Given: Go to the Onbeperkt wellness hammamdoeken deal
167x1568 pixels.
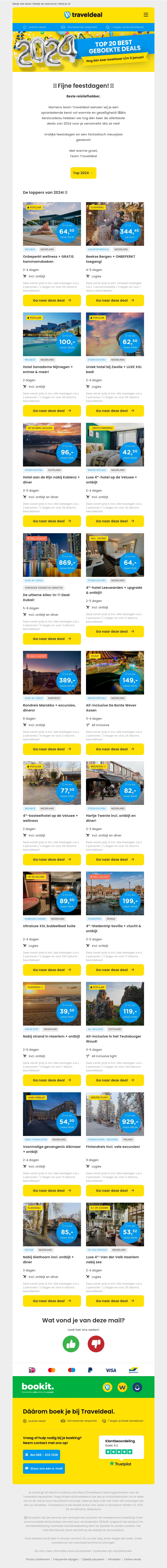Looking at the screenshot, I should pos(52,300).
